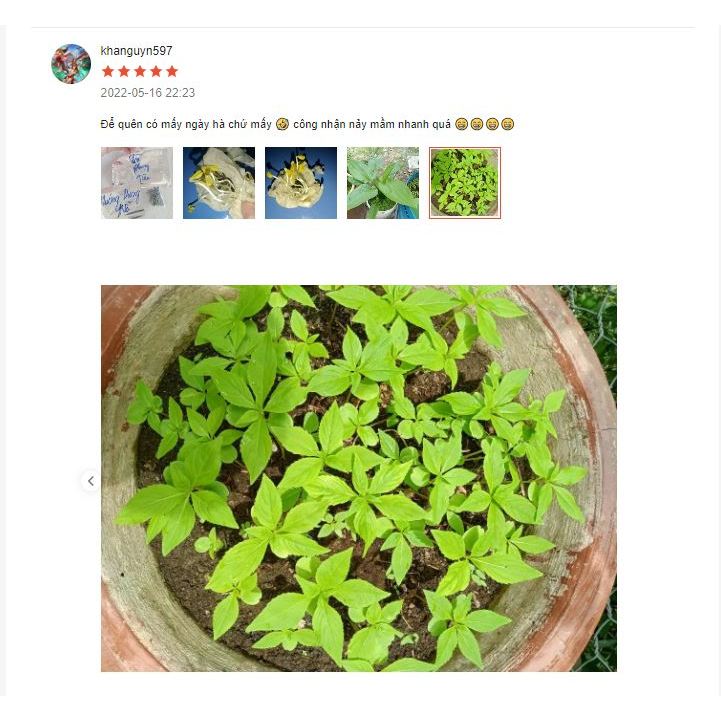Go to the previous review image
This screenshot has height=721, width=721.
(x=90, y=481)
